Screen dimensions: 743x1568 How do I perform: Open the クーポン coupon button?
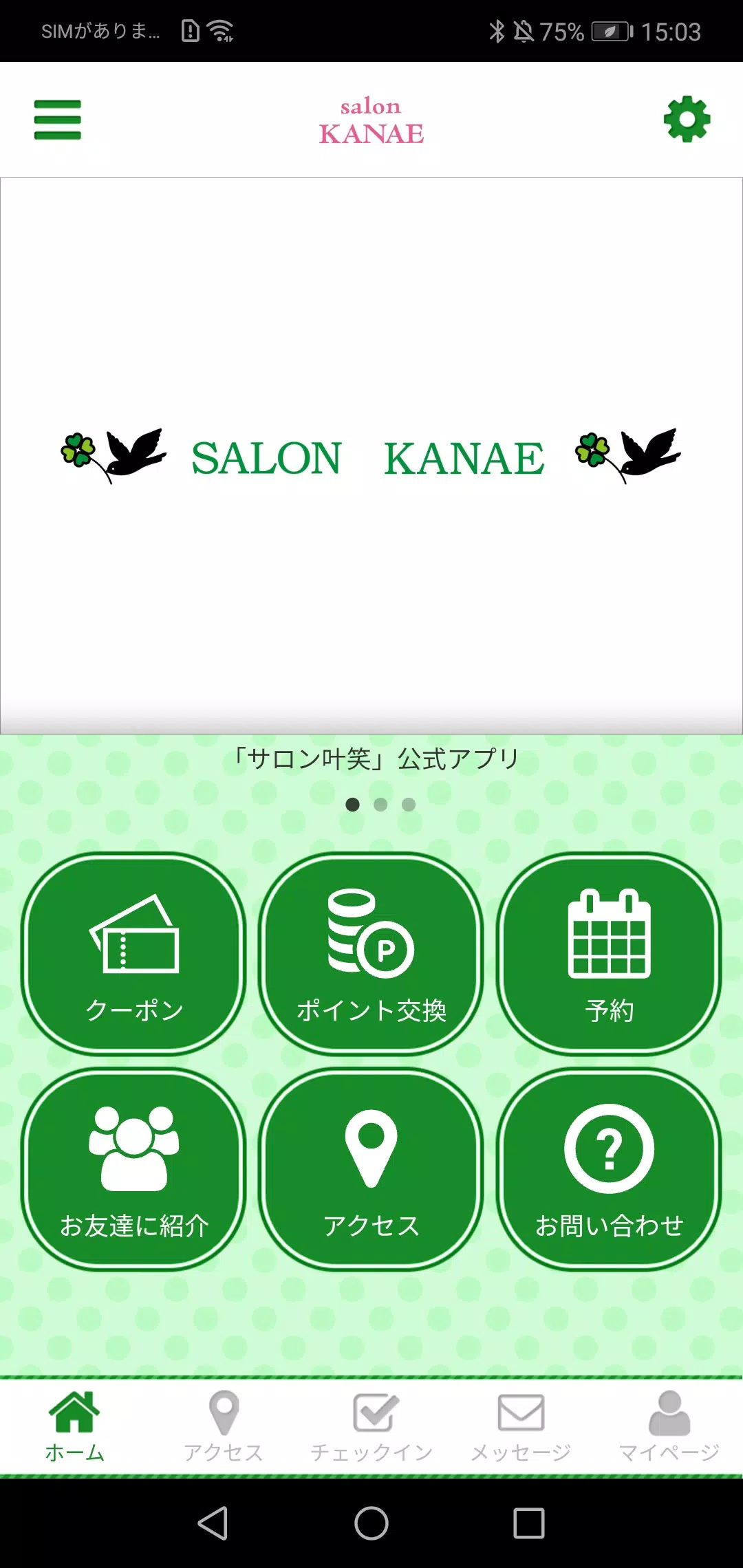(x=134, y=953)
